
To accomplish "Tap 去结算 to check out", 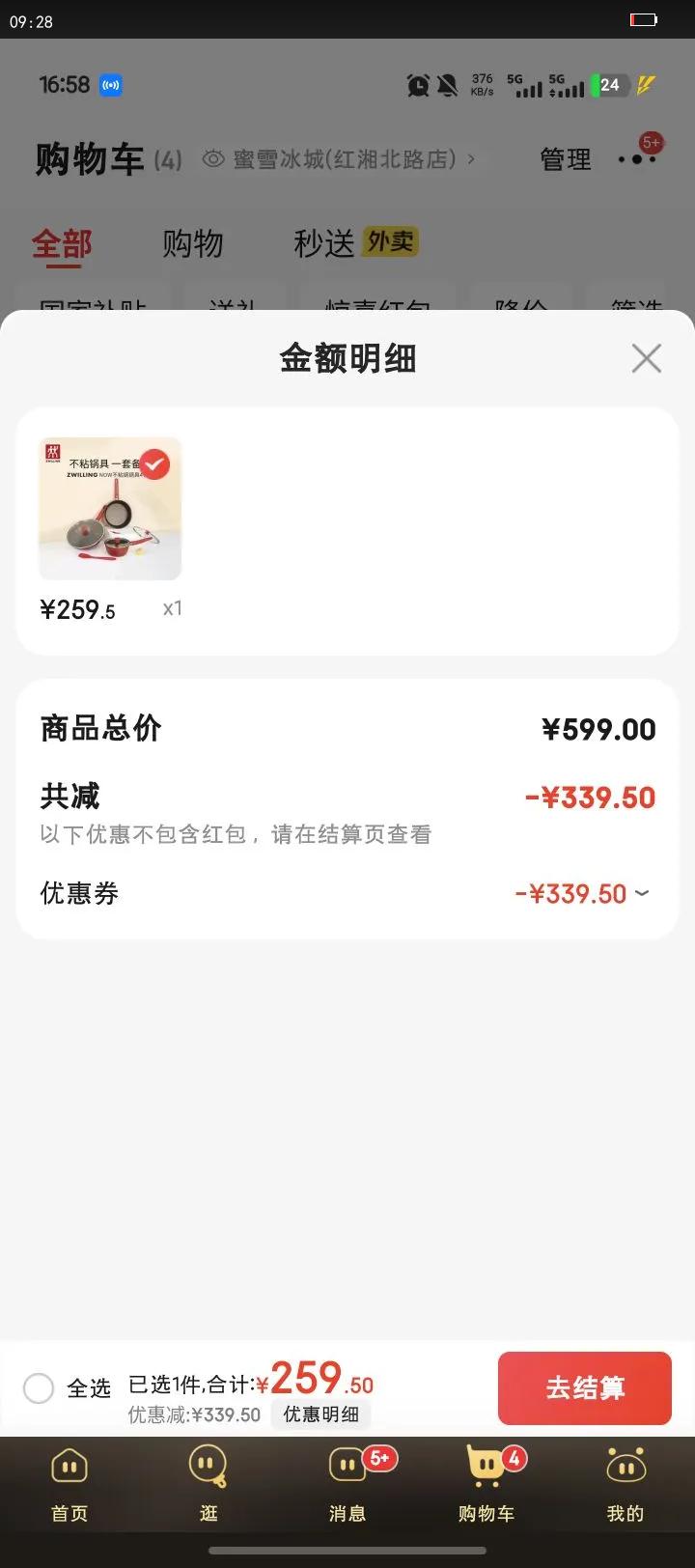I will point(584,1387).
